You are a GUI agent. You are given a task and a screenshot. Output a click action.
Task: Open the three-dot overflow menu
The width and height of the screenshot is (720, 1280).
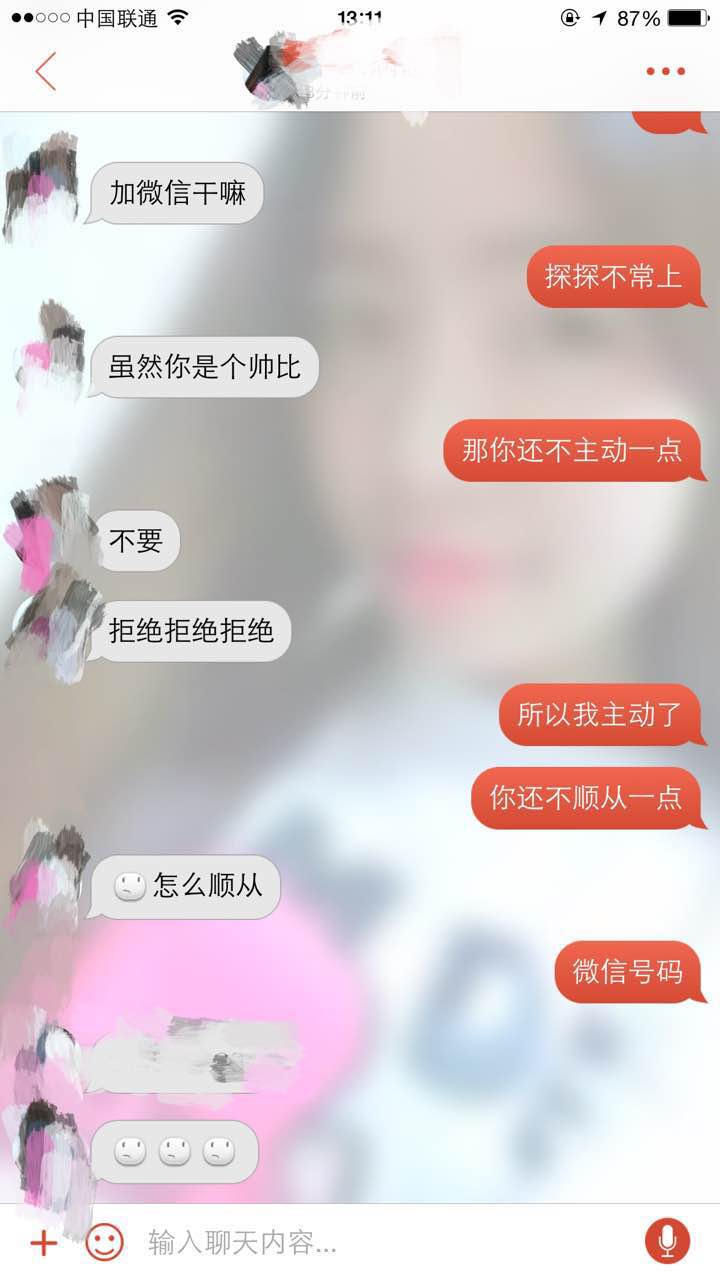pos(665,71)
